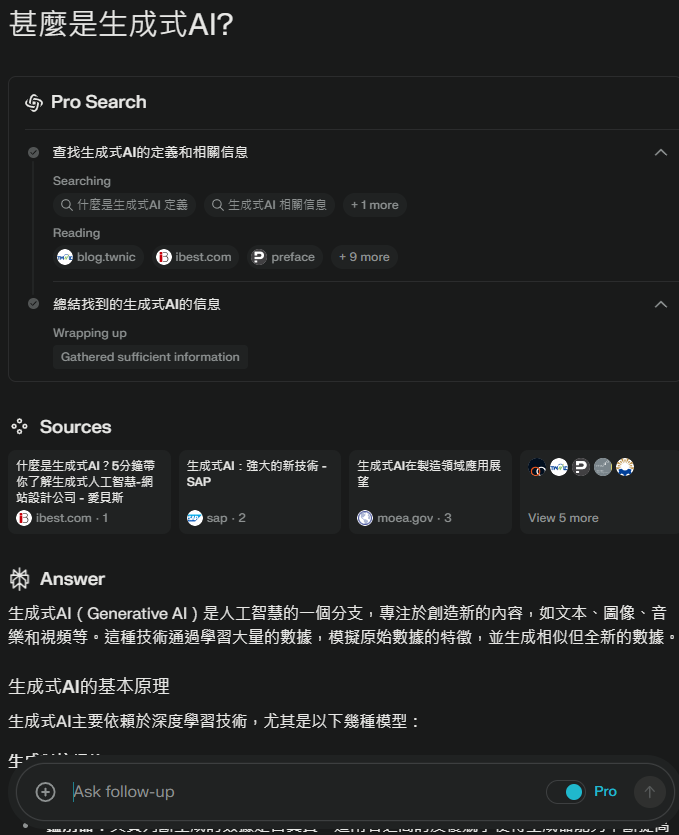The height and width of the screenshot is (835, 679).
Task: Open the preface reading source chip
Action: (285, 257)
